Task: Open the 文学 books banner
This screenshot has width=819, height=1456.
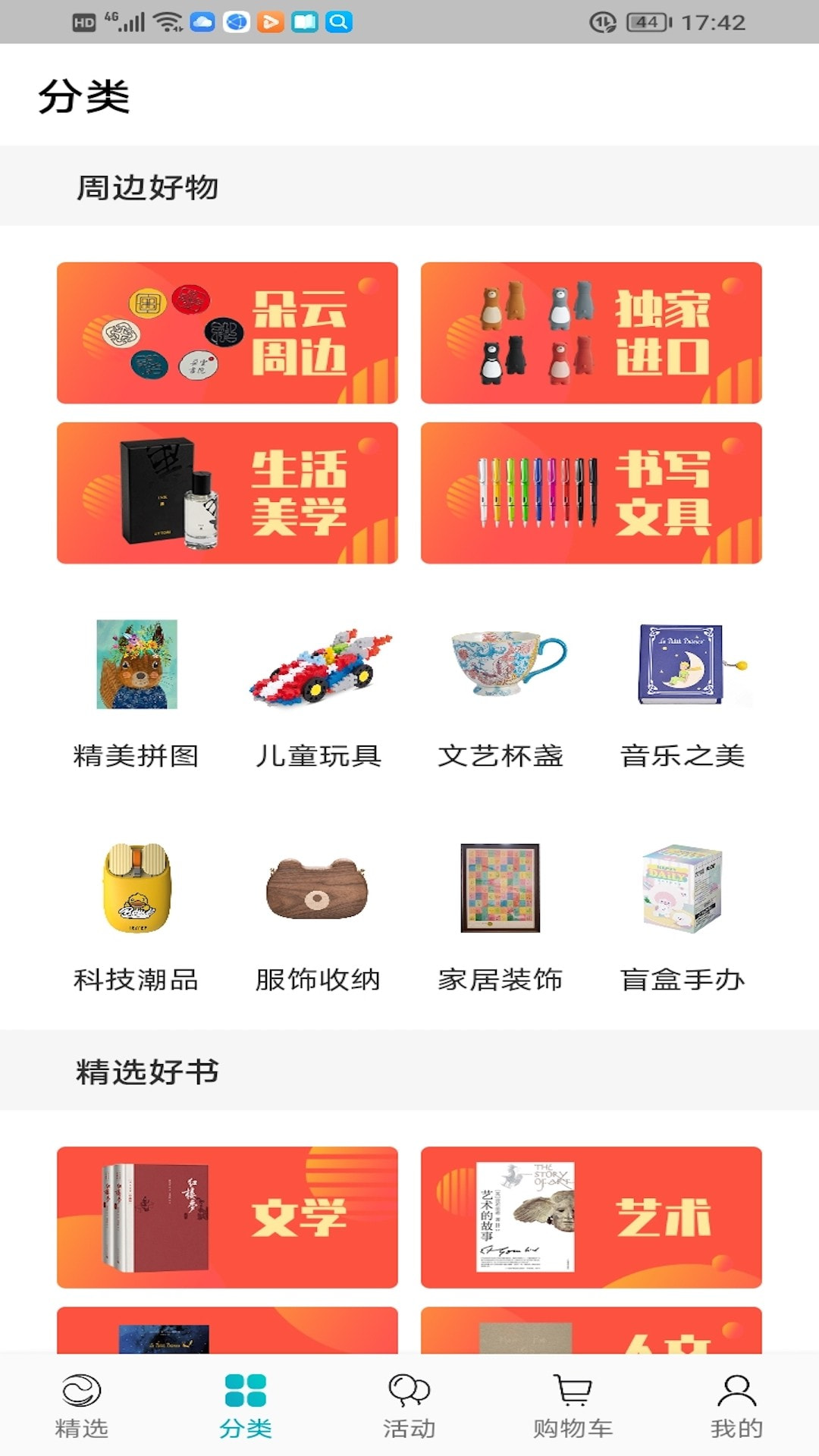Action: pyautogui.click(x=227, y=1217)
